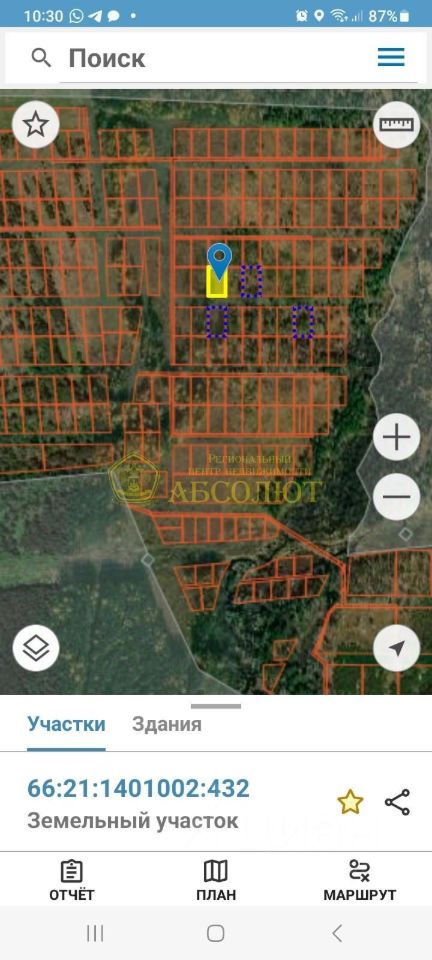The image size is (432, 960).
Task: Open the ОТЧЁТ report
Action: [72, 880]
